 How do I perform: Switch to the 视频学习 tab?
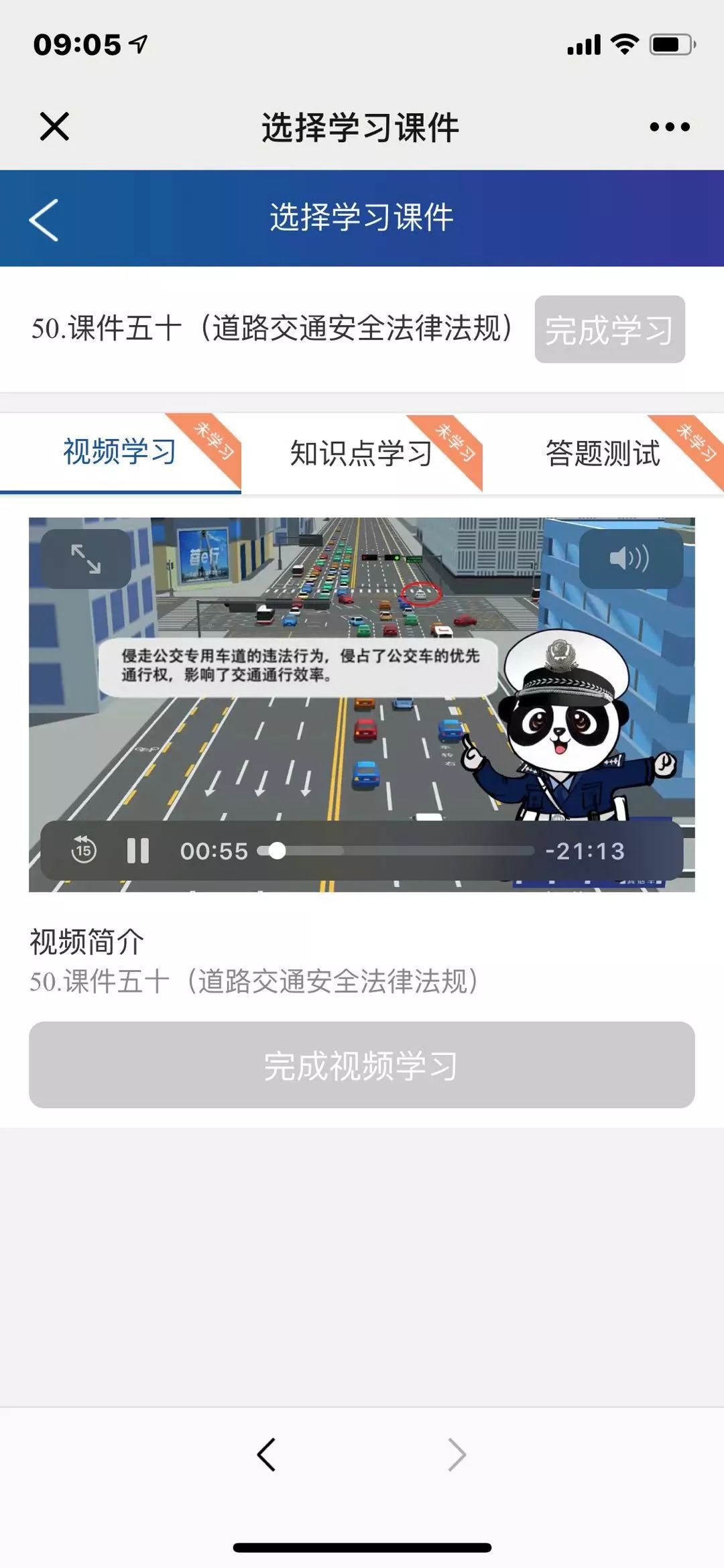pos(120,453)
